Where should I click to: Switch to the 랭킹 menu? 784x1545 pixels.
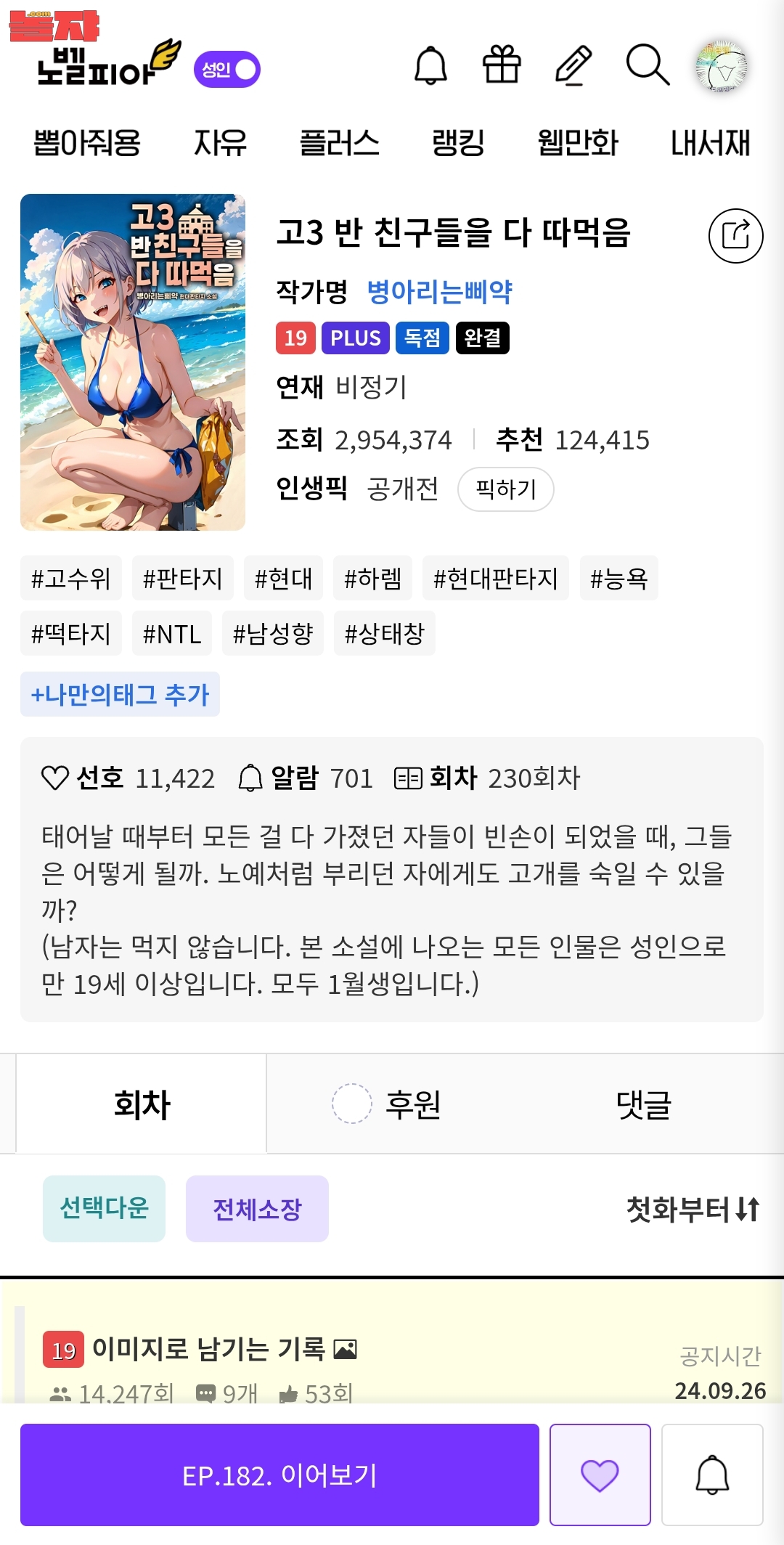pos(458,143)
